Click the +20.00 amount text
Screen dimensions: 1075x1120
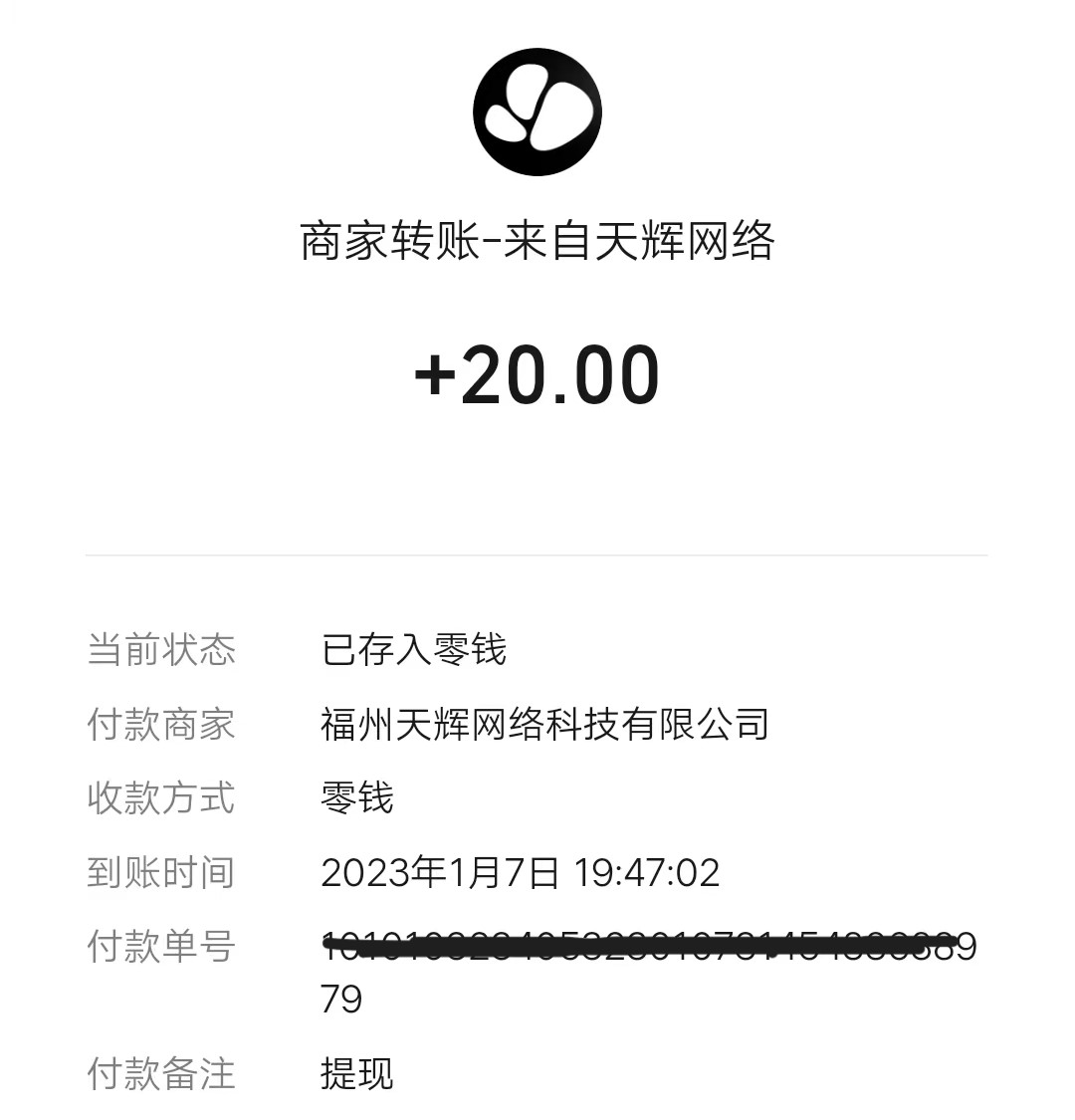click(x=537, y=373)
